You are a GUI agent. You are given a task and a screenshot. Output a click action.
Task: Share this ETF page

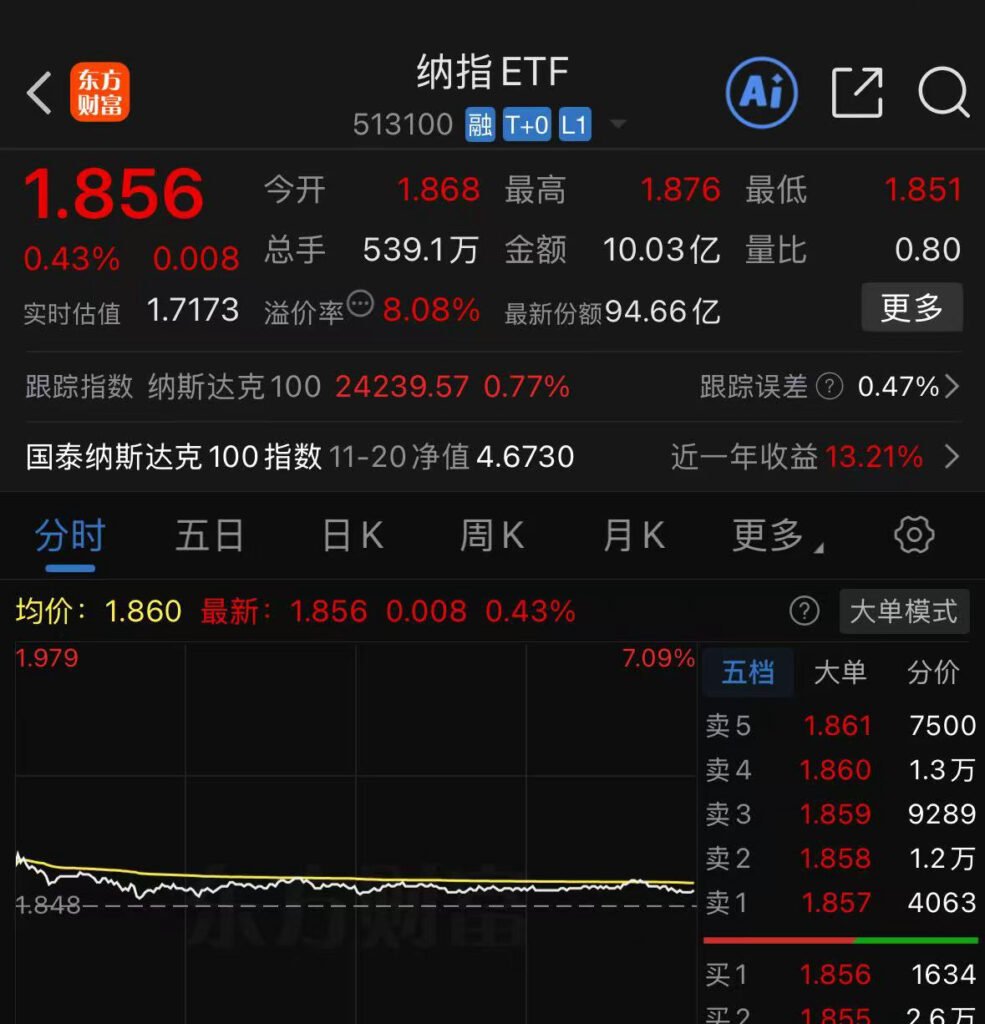[x=857, y=94]
